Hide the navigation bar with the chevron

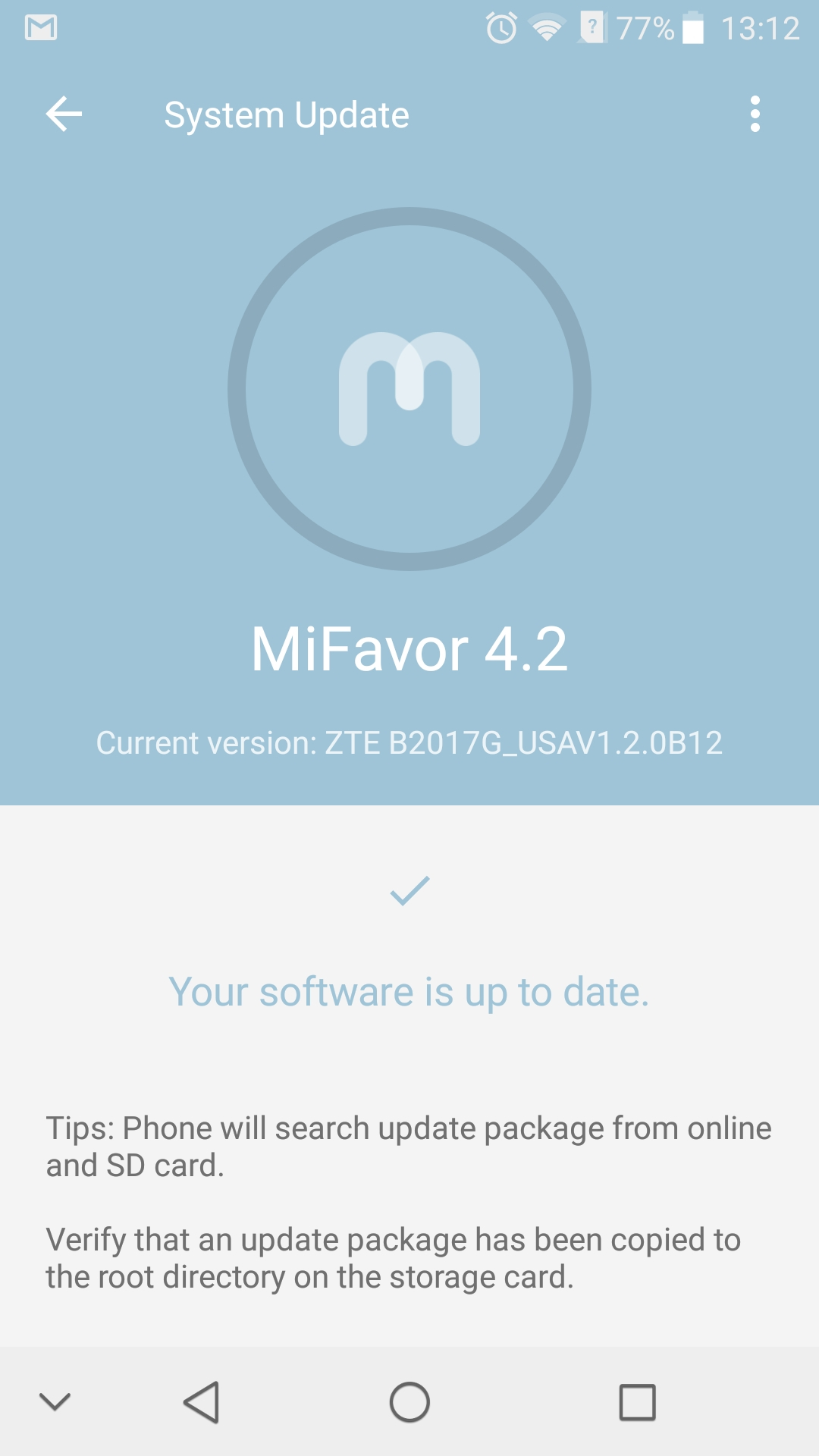55,1401
